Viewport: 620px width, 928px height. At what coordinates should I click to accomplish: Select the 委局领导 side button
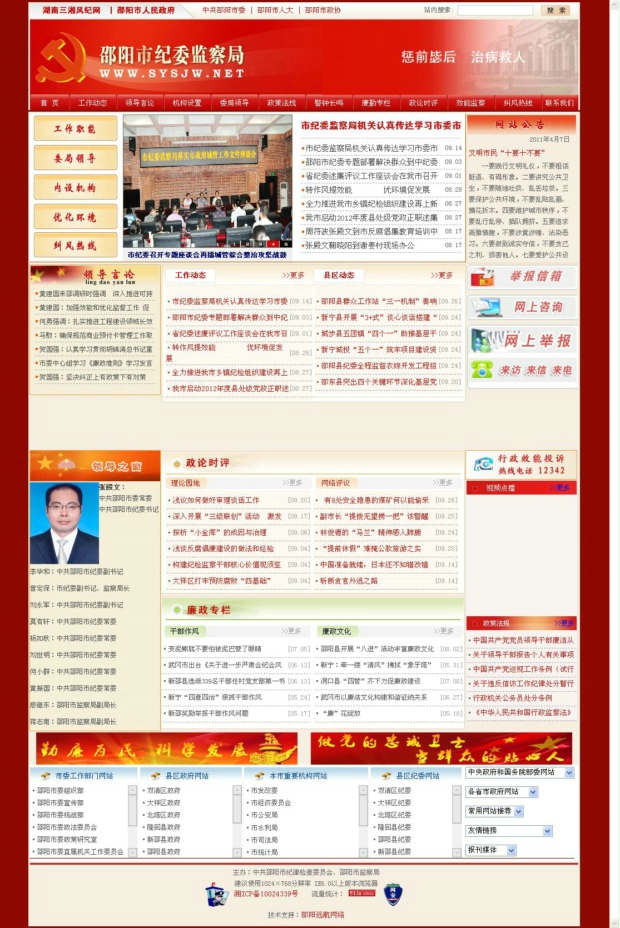(75, 158)
